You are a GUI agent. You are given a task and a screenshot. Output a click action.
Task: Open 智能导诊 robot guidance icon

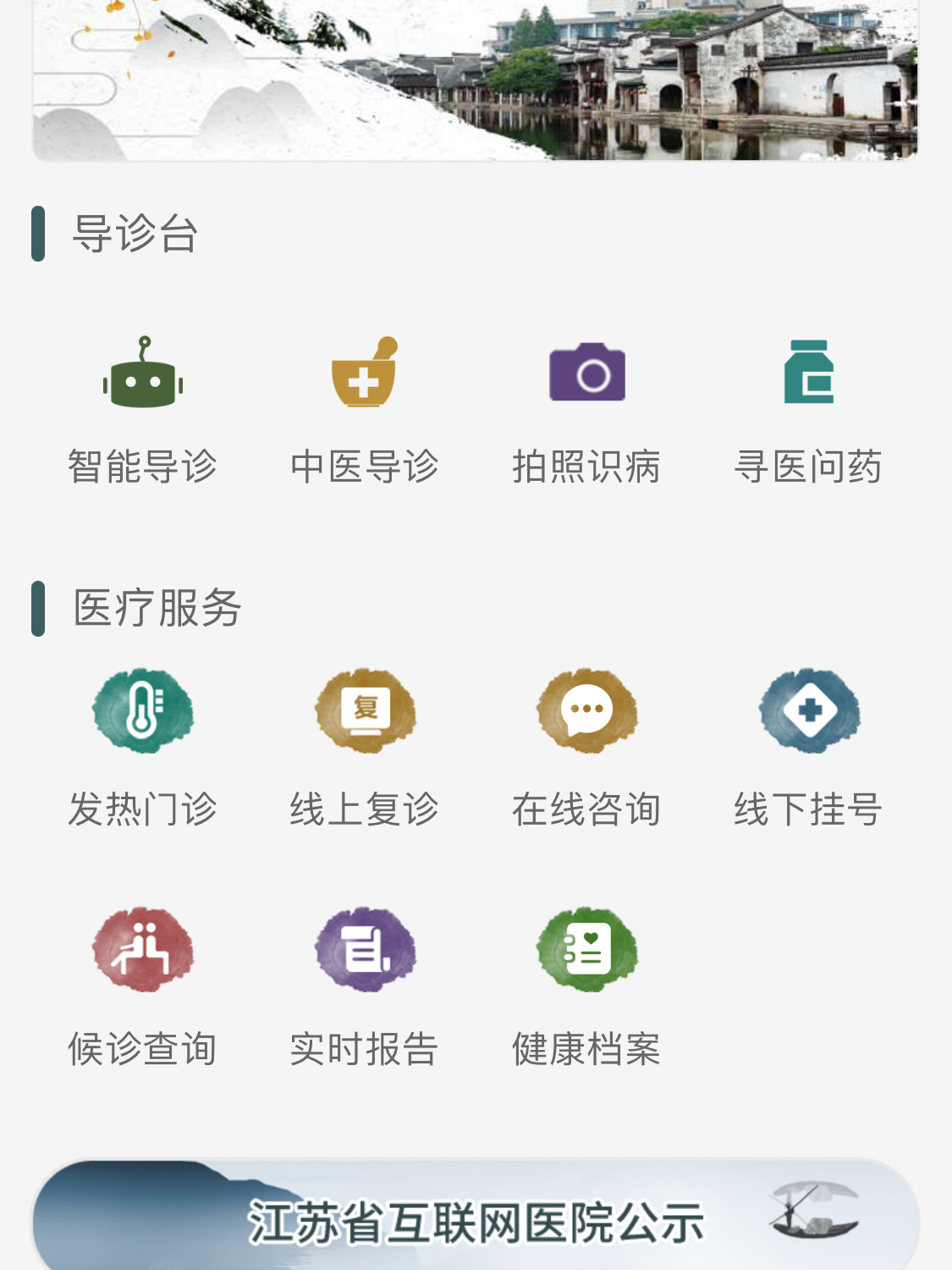click(142, 374)
